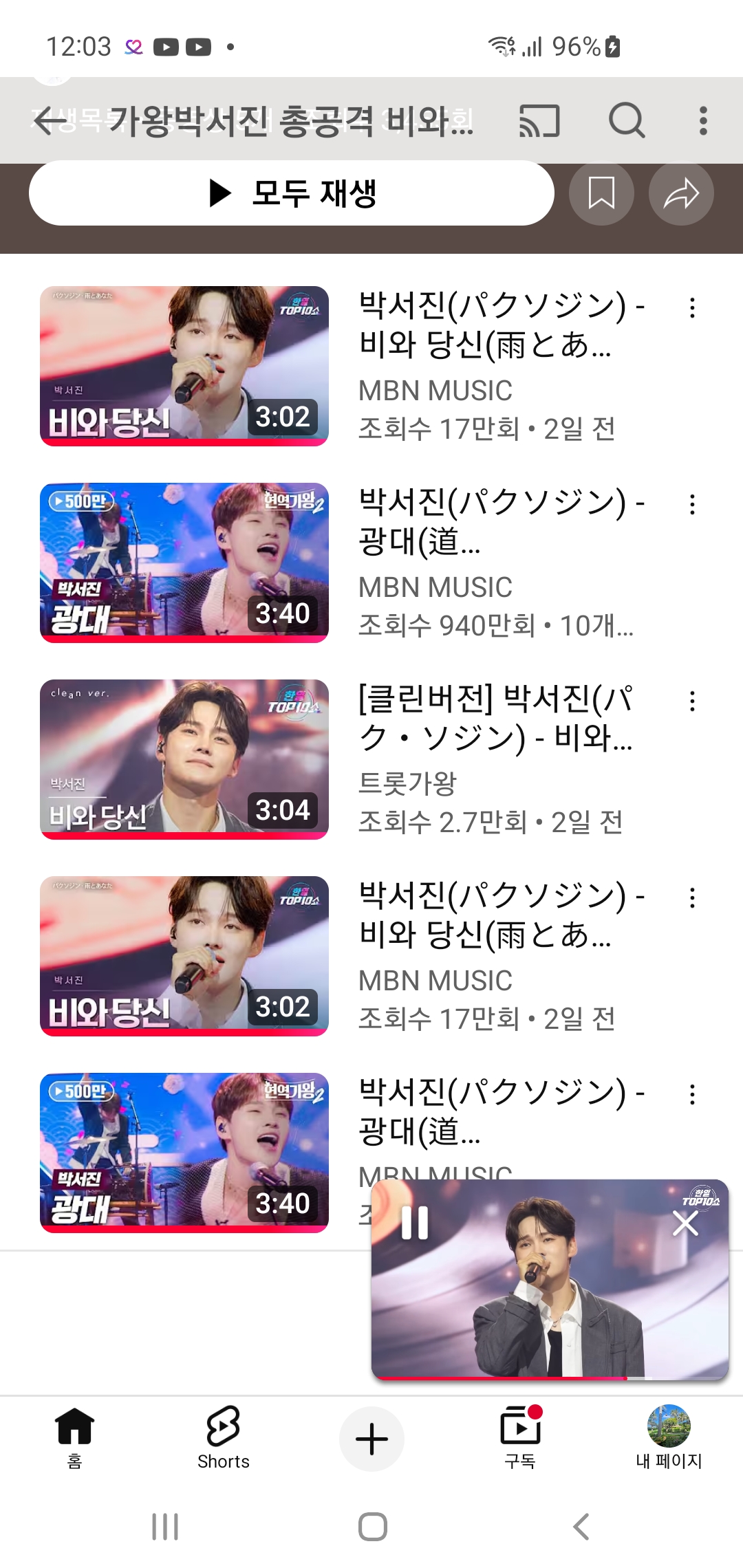Switch to the 홈 tab
The width and height of the screenshot is (743, 1568).
[x=74, y=1437]
